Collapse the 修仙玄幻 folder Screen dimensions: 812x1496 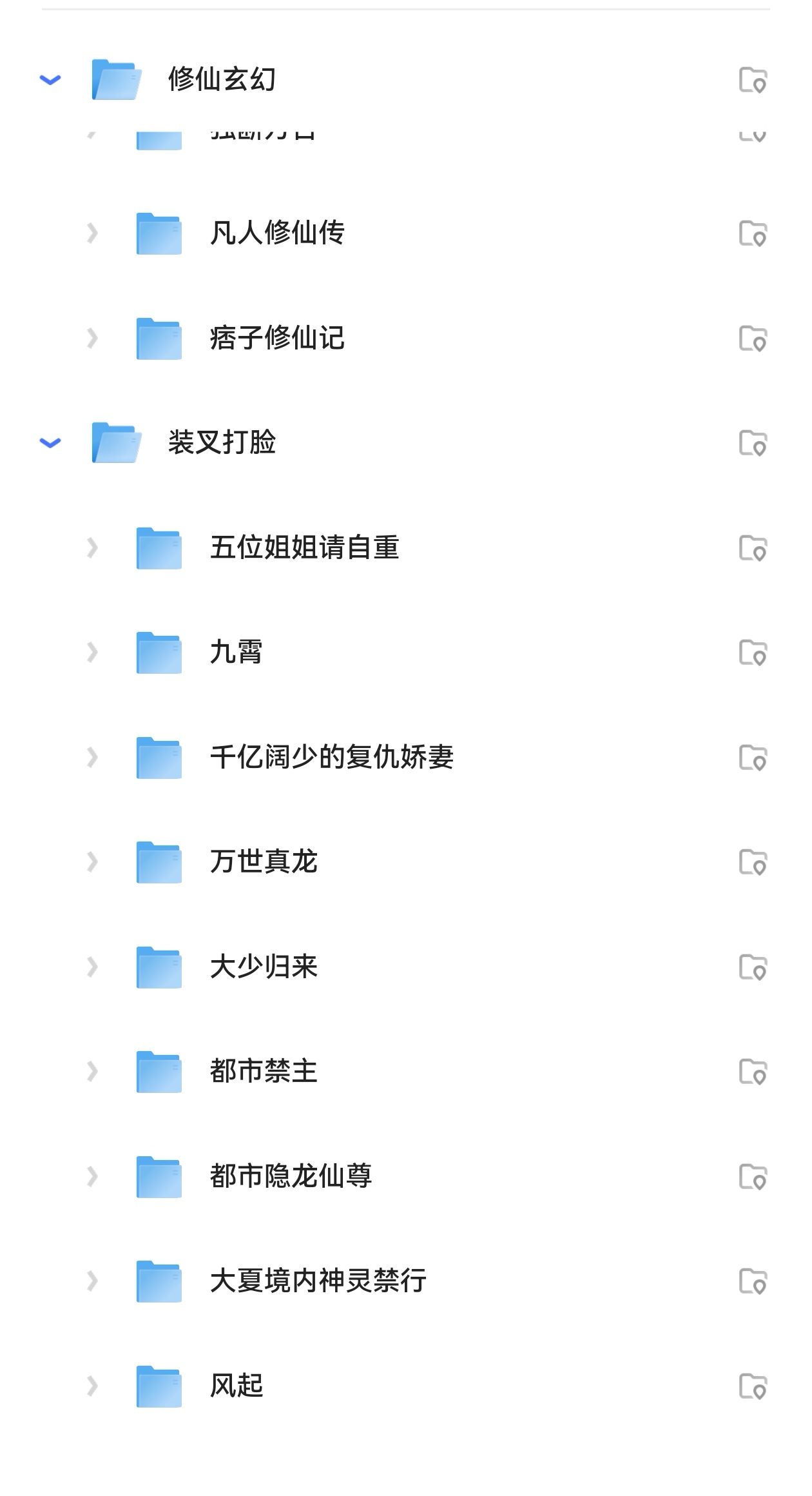tap(50, 80)
